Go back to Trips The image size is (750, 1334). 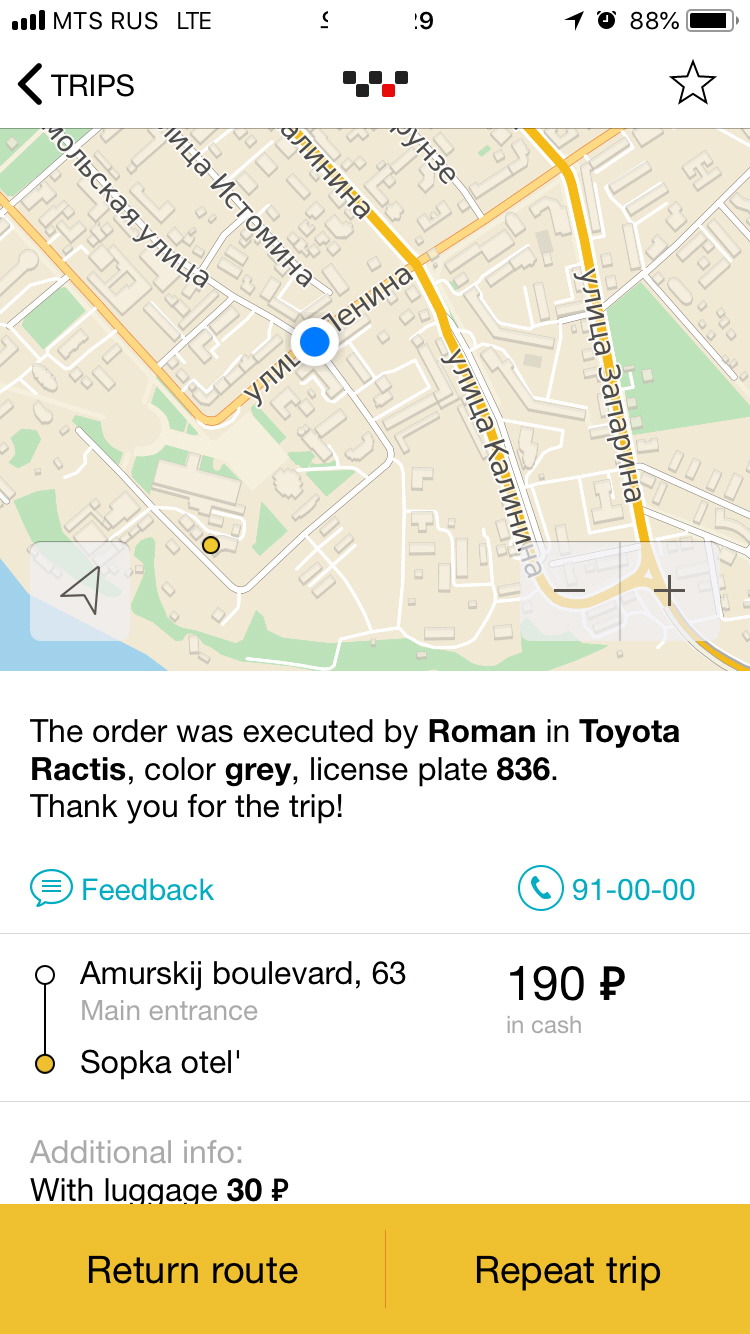[x=76, y=85]
